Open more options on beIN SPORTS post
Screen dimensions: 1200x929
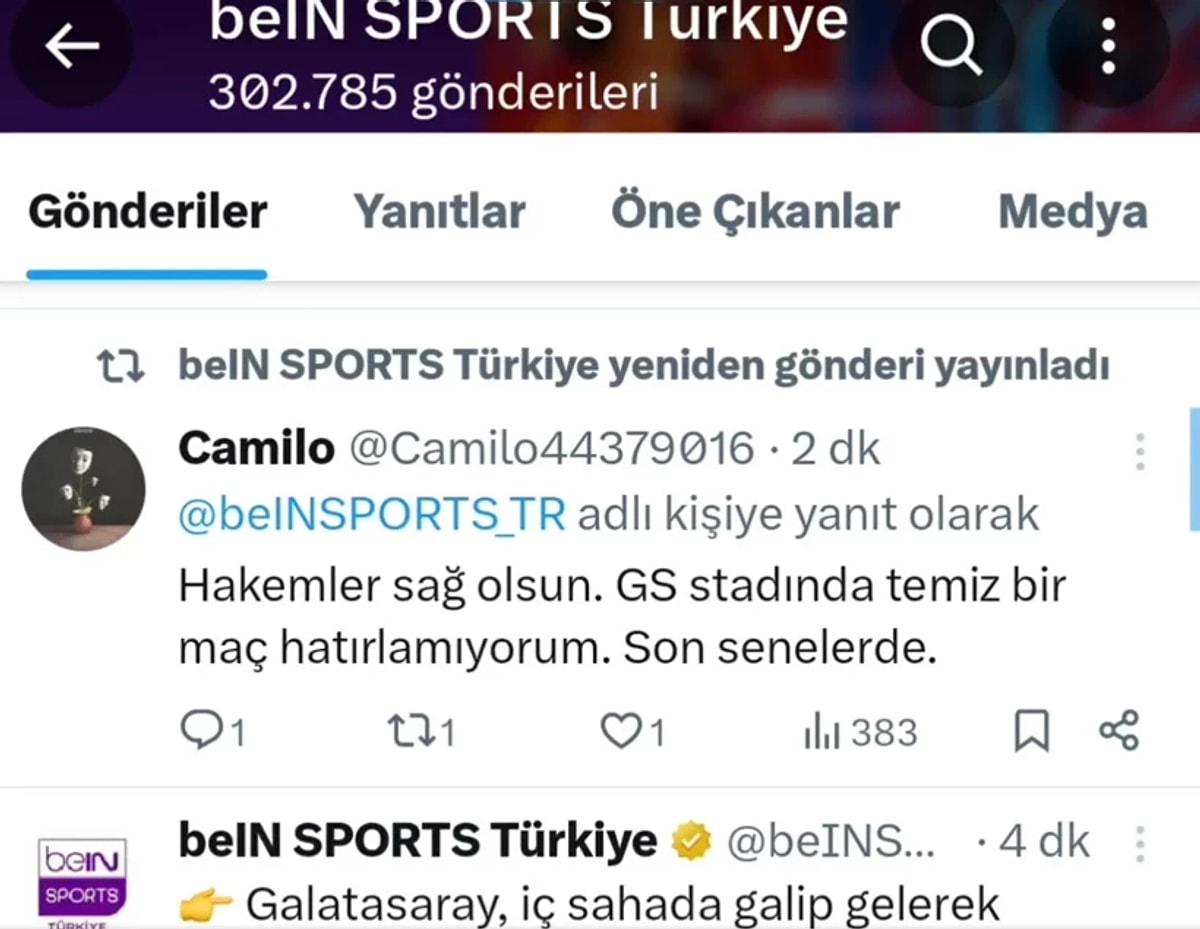point(1139,844)
